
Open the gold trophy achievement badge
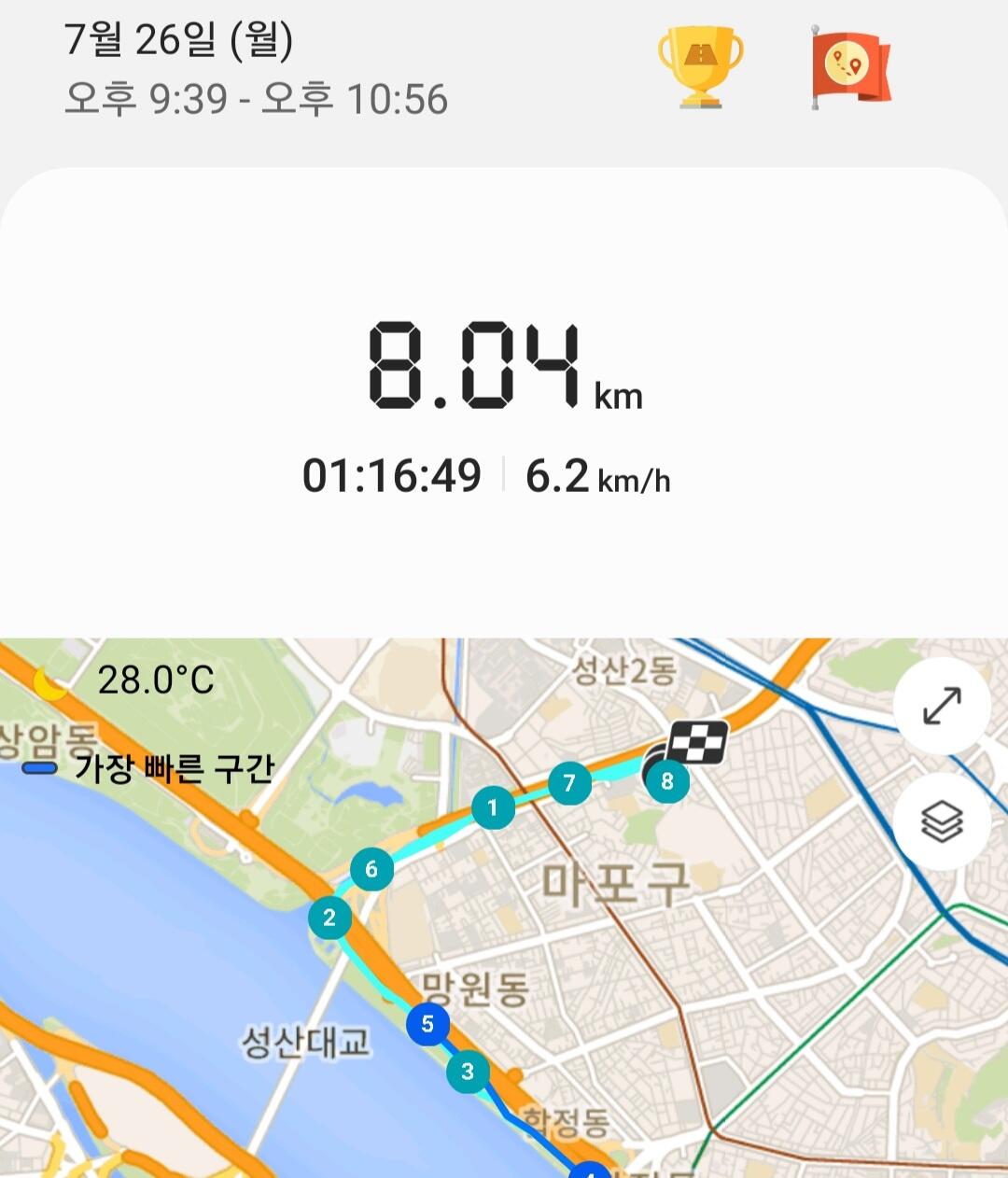(700, 67)
